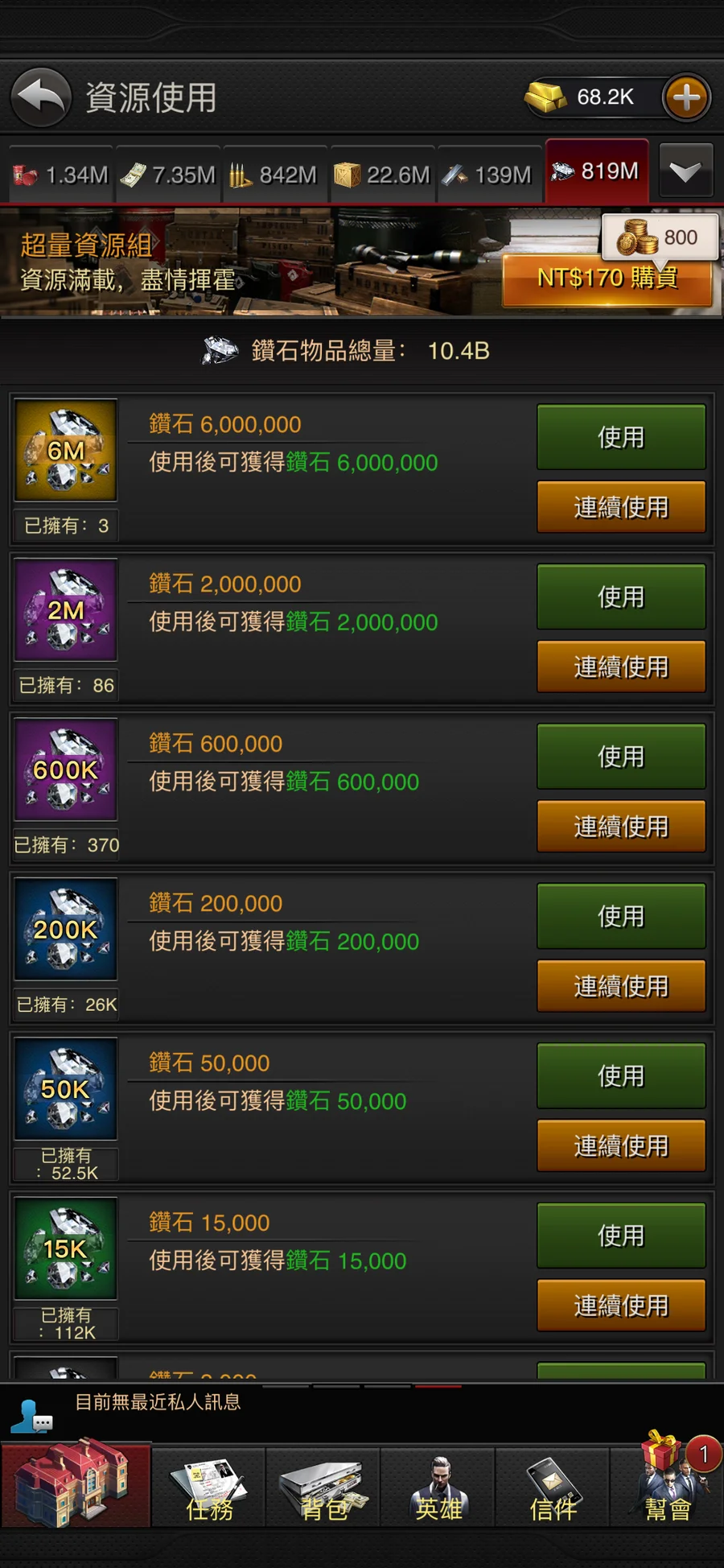This screenshot has width=724, height=1568.
Task: Use one 鑽石 6,000,000 item
Action: click(x=621, y=437)
